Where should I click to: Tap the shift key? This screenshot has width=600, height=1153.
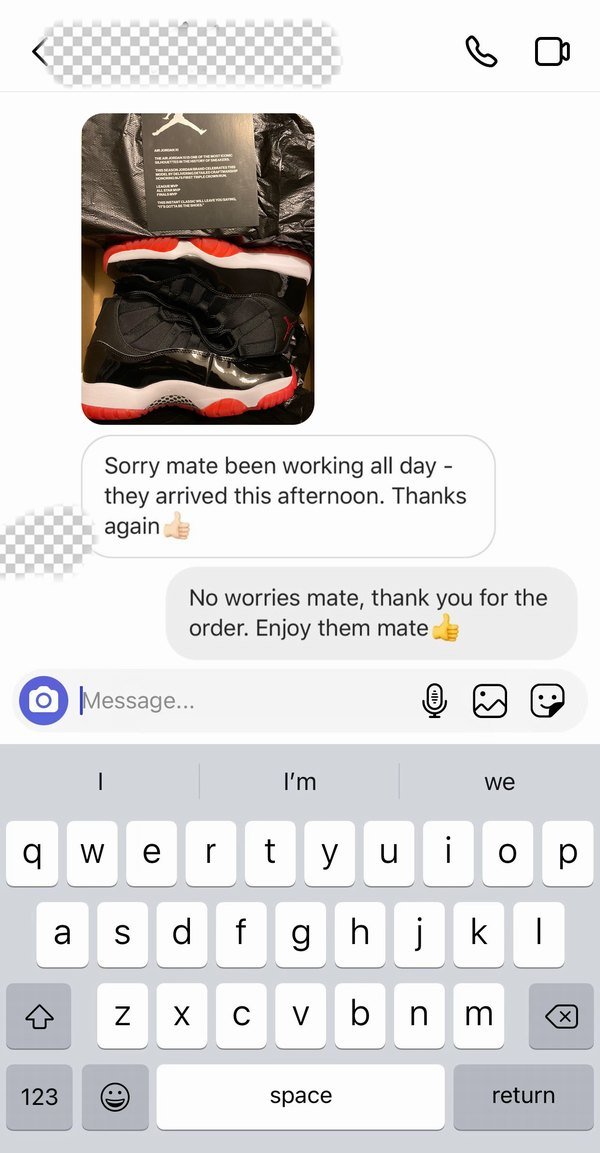pos(38,1016)
